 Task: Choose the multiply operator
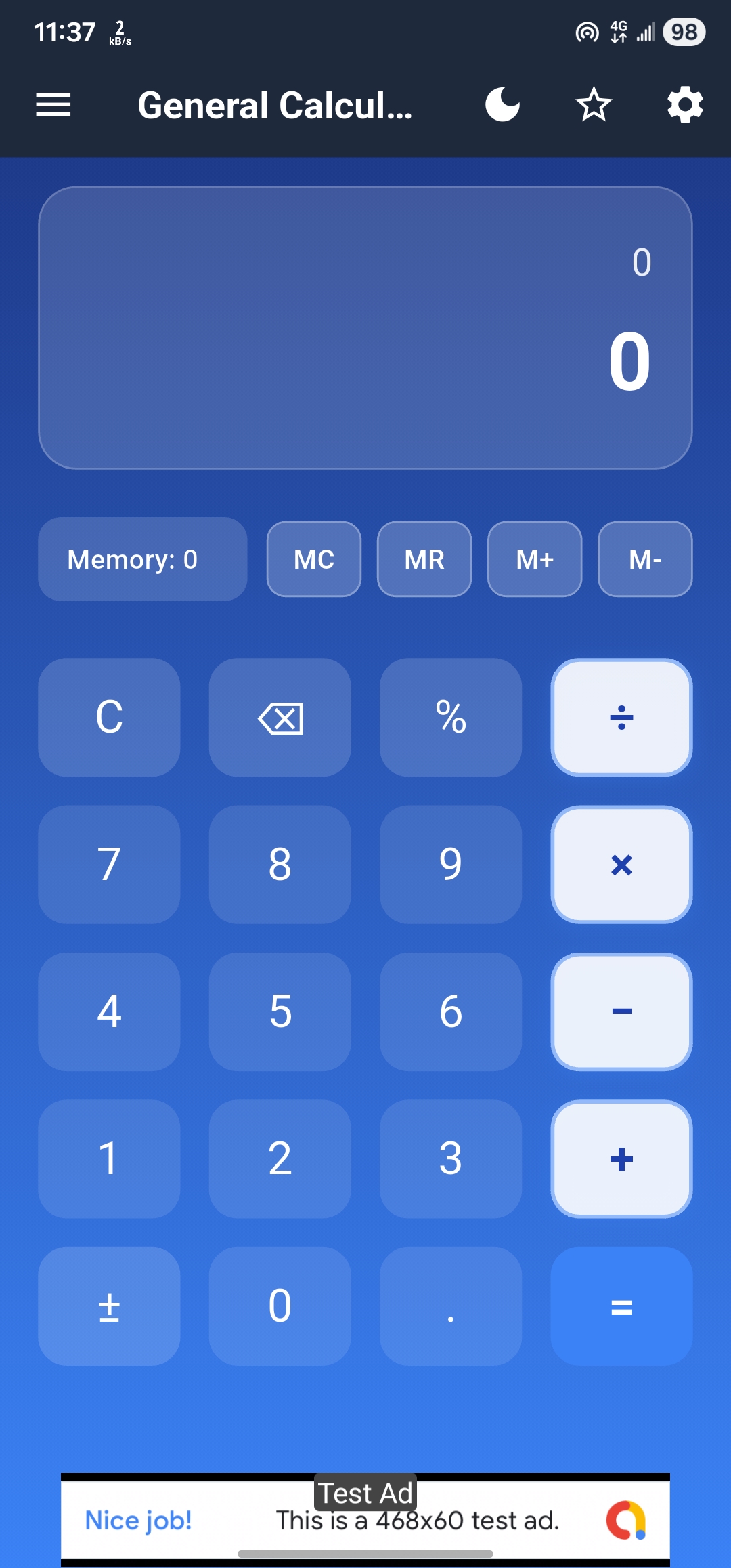click(x=621, y=865)
